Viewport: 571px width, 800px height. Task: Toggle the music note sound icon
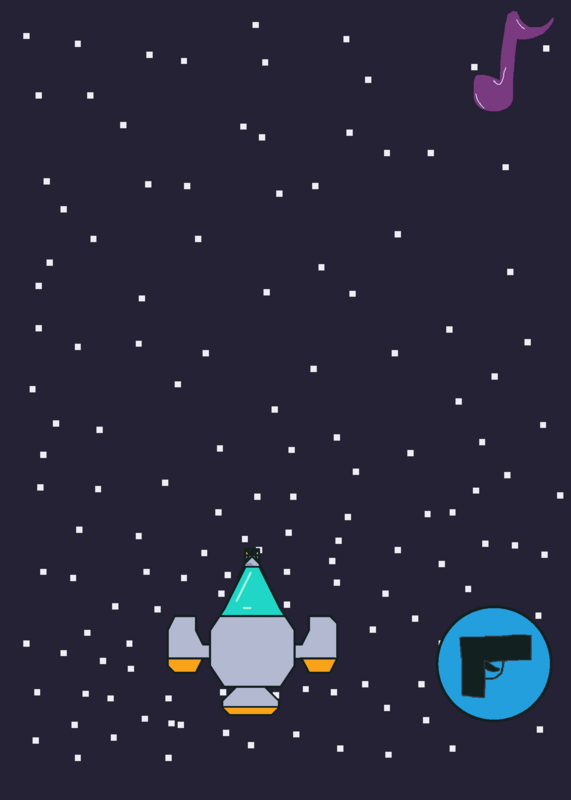512,61
